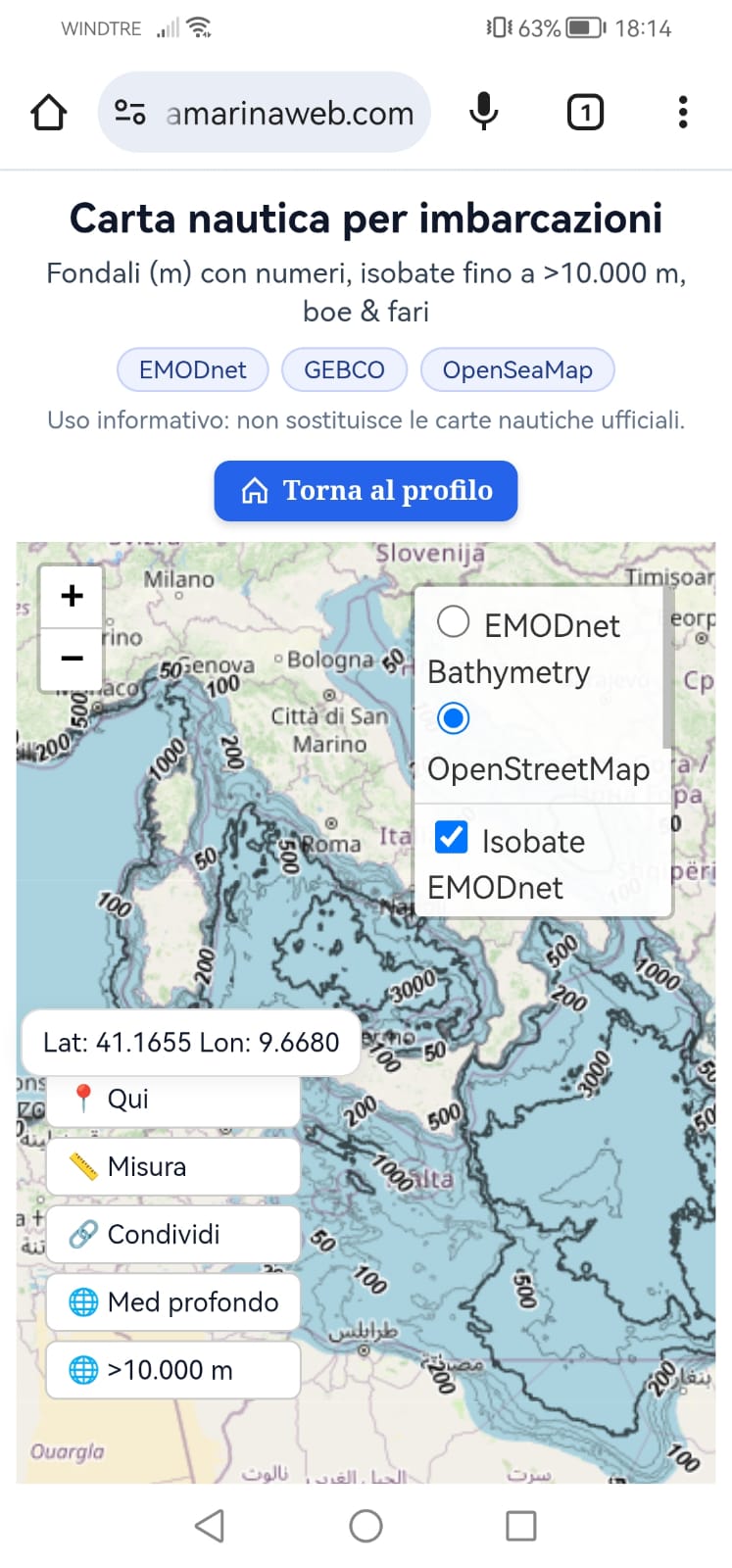Activate the Misura measuring tool

coord(172,1166)
